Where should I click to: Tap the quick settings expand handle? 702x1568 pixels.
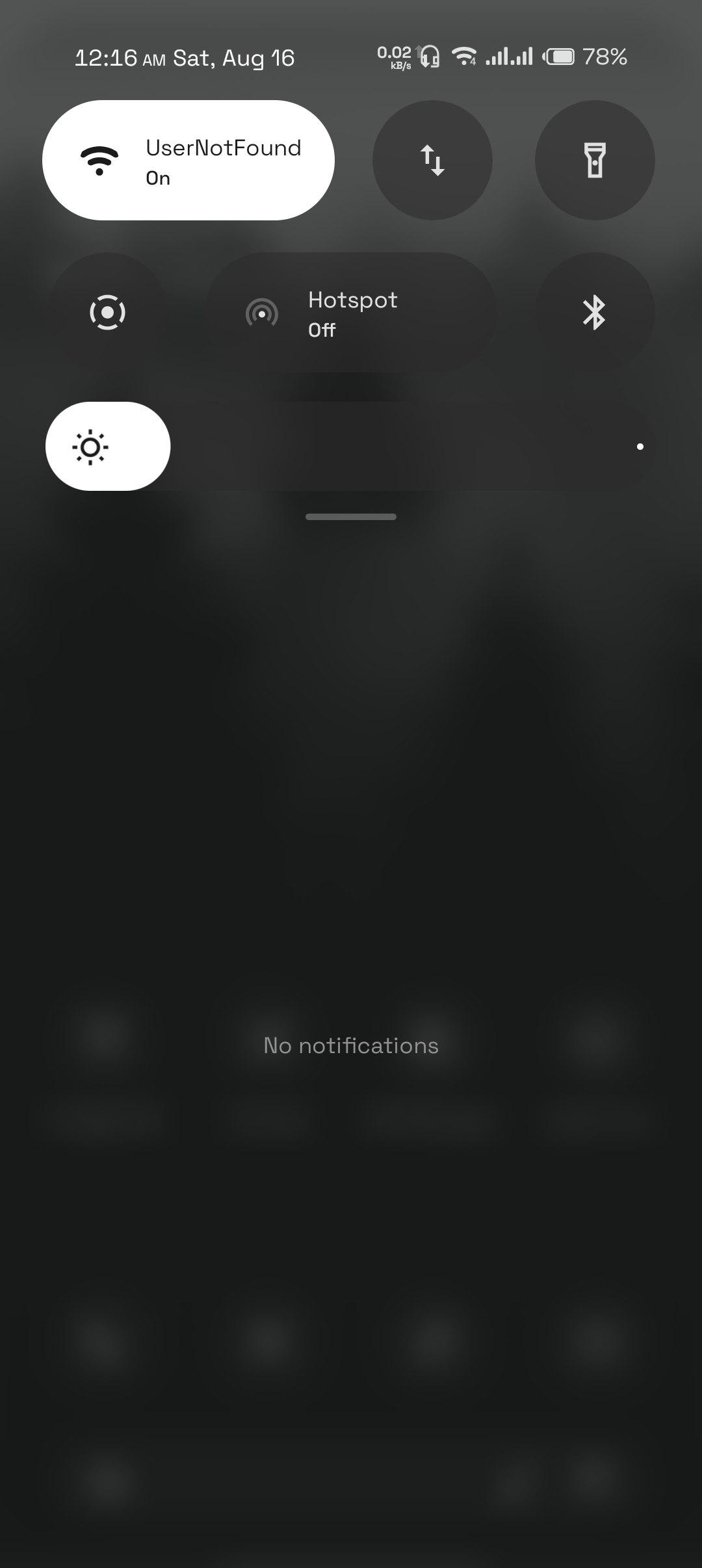pyautogui.click(x=351, y=517)
